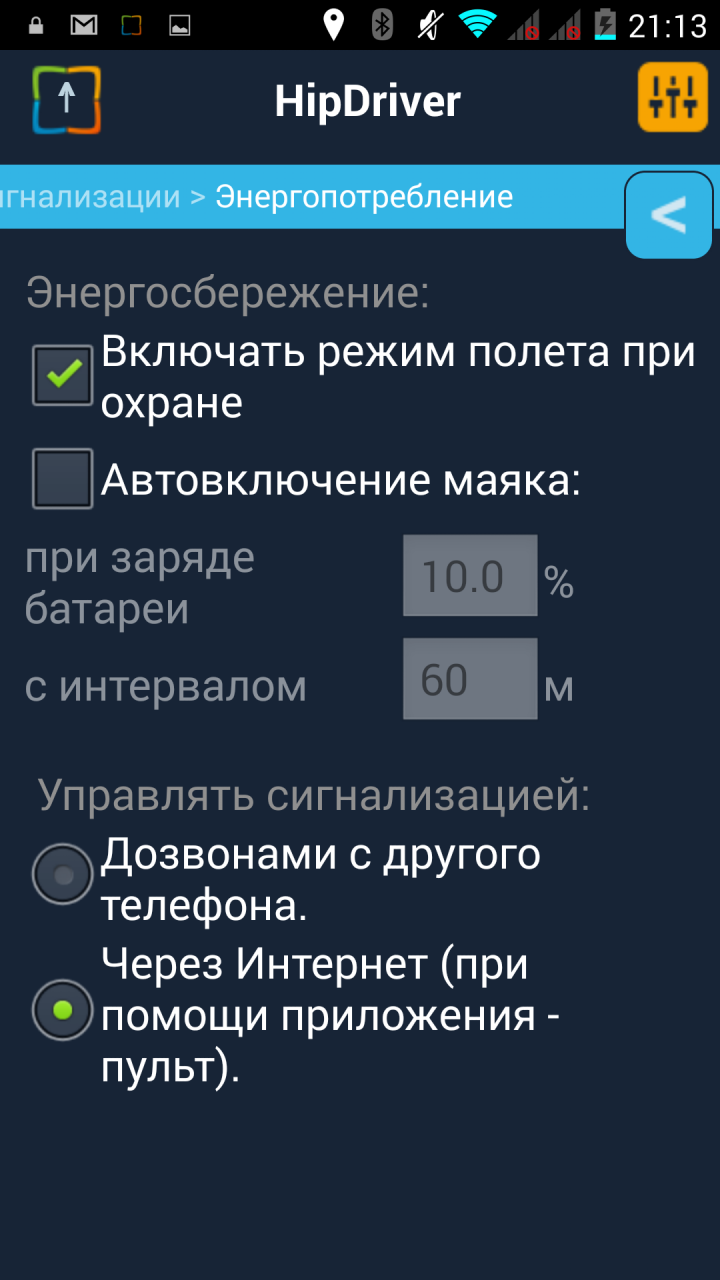Screen dimensions: 720x1280
Task: Enable "Автовключение маяка" checkbox
Action: pyautogui.click(x=63, y=479)
